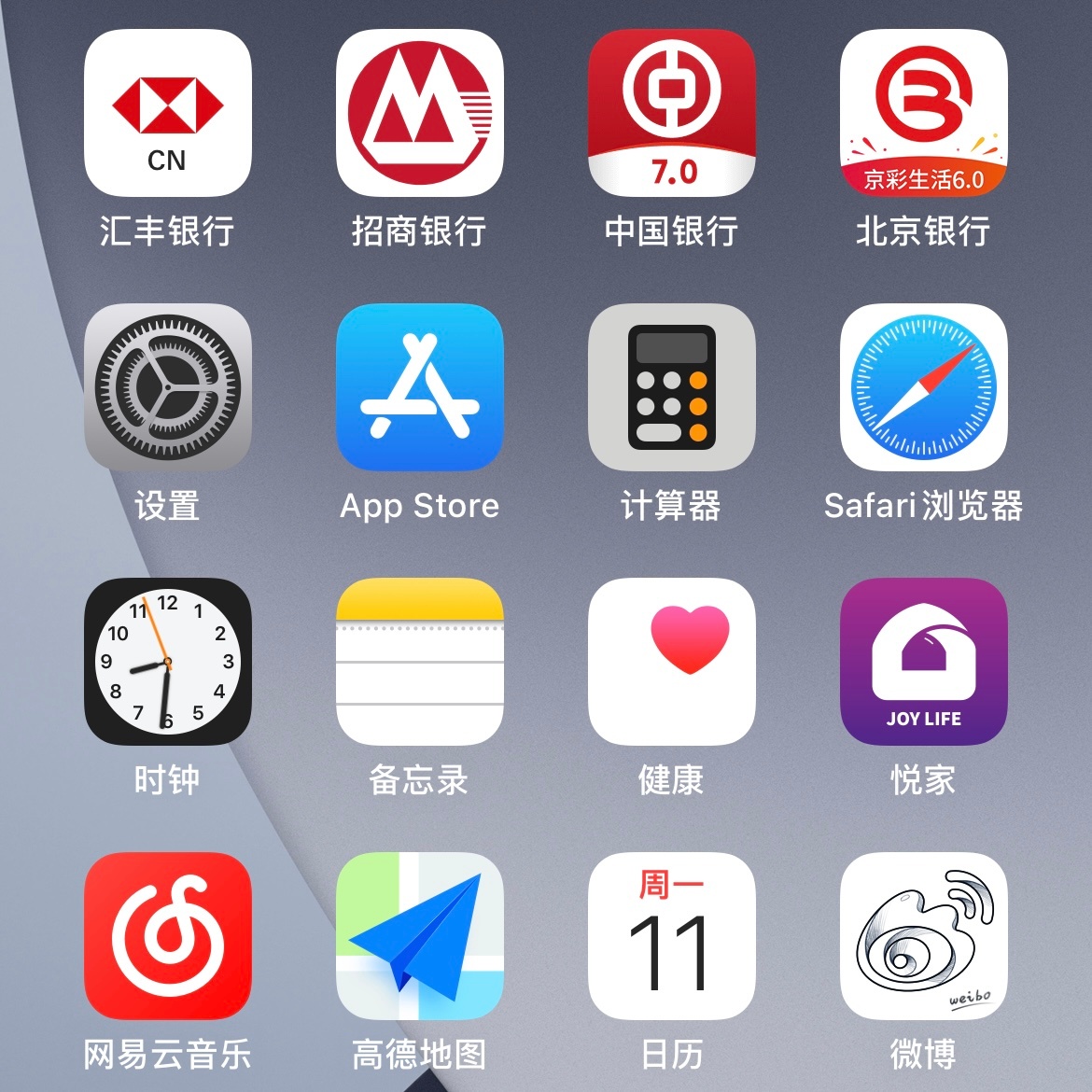This screenshot has height=1092, width=1092.
Task: Open the Safari浏览器 app
Action: [x=924, y=386]
